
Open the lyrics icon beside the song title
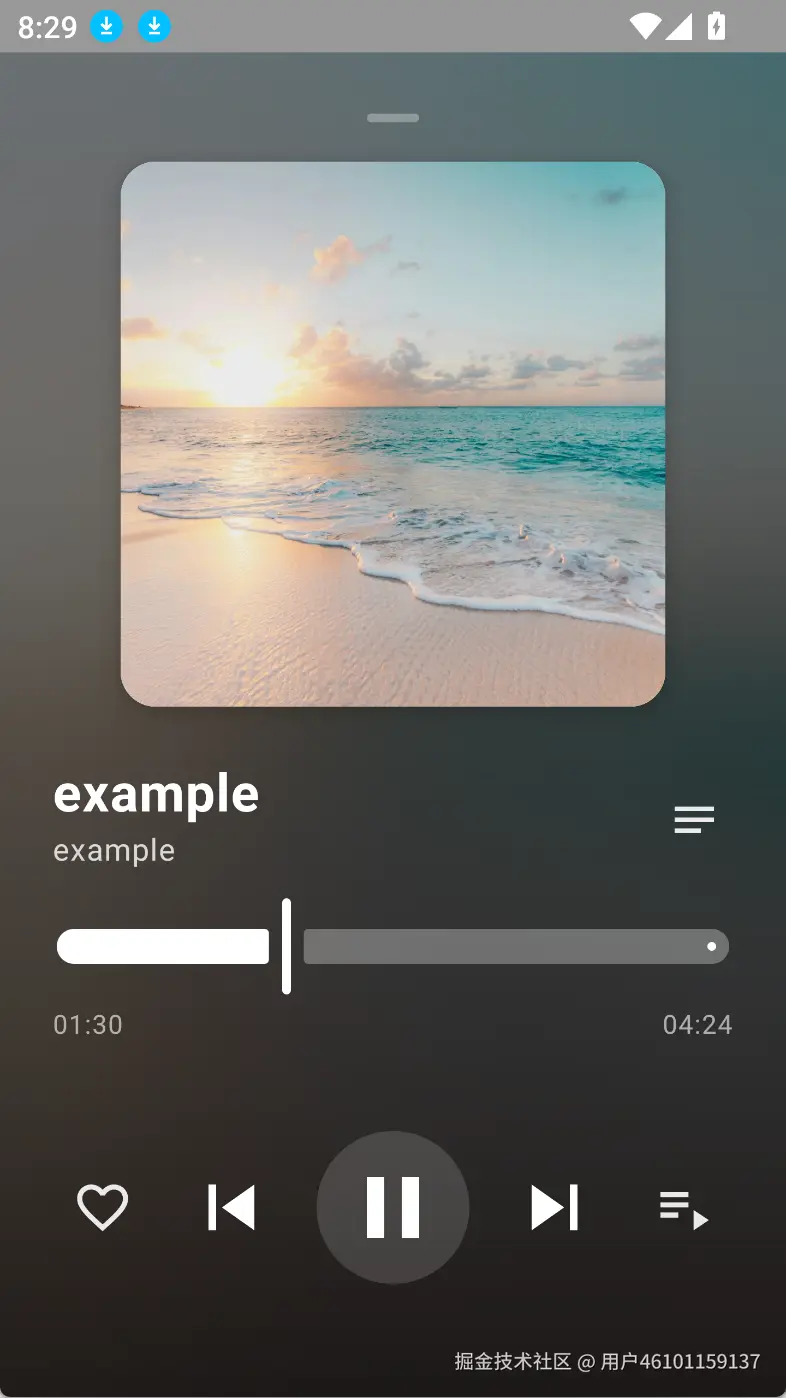694,820
